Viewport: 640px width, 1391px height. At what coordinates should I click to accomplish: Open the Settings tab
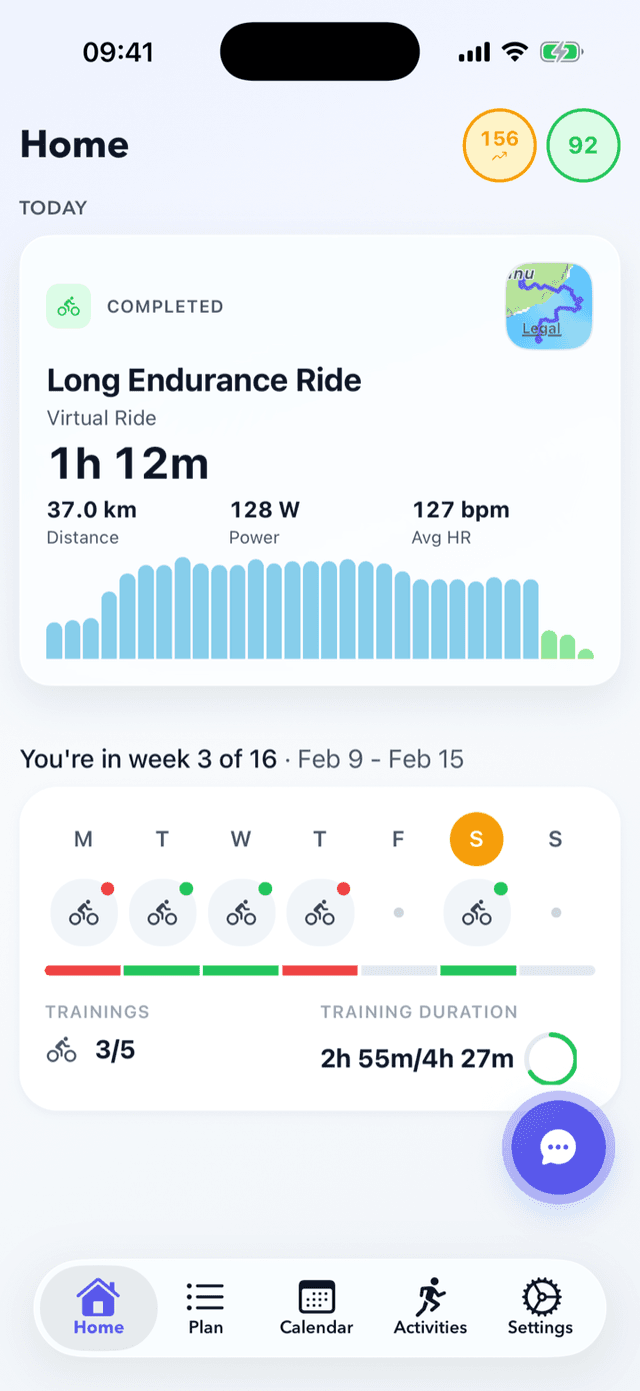pyautogui.click(x=540, y=1309)
